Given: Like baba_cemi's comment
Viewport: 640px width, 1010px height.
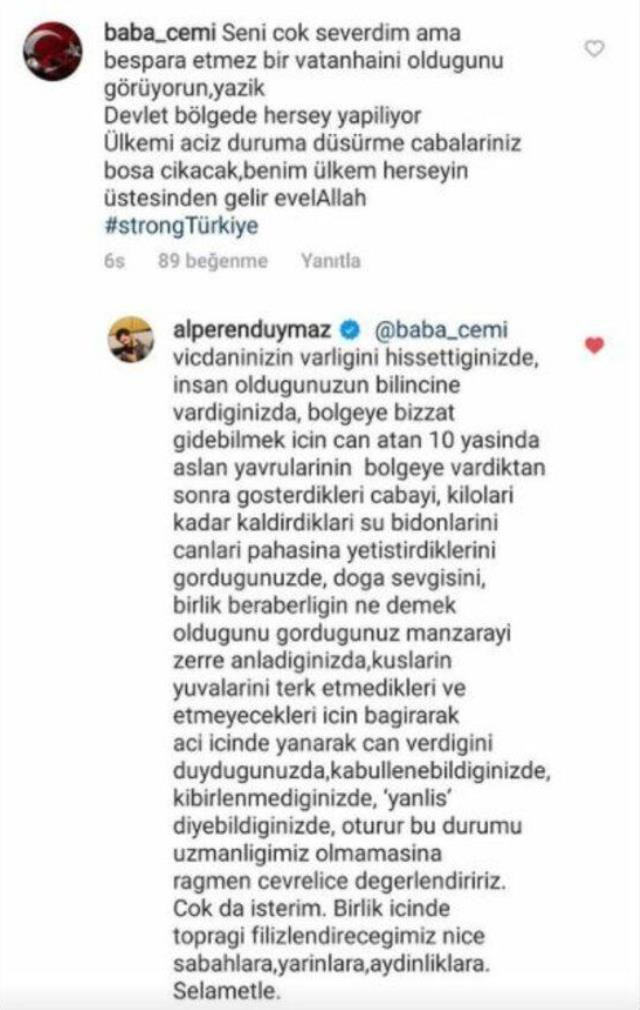Looking at the screenshot, I should (594, 48).
